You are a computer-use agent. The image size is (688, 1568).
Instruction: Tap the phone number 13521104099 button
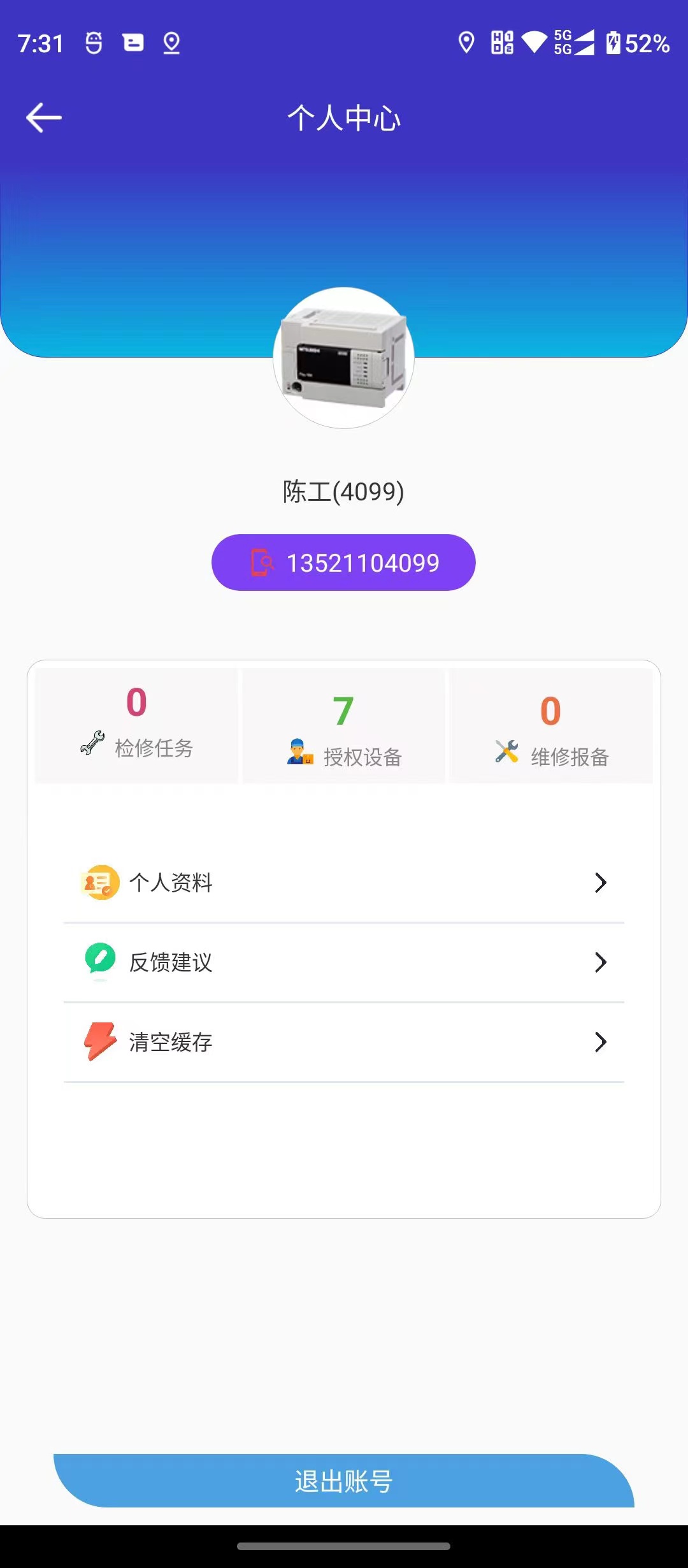(343, 563)
